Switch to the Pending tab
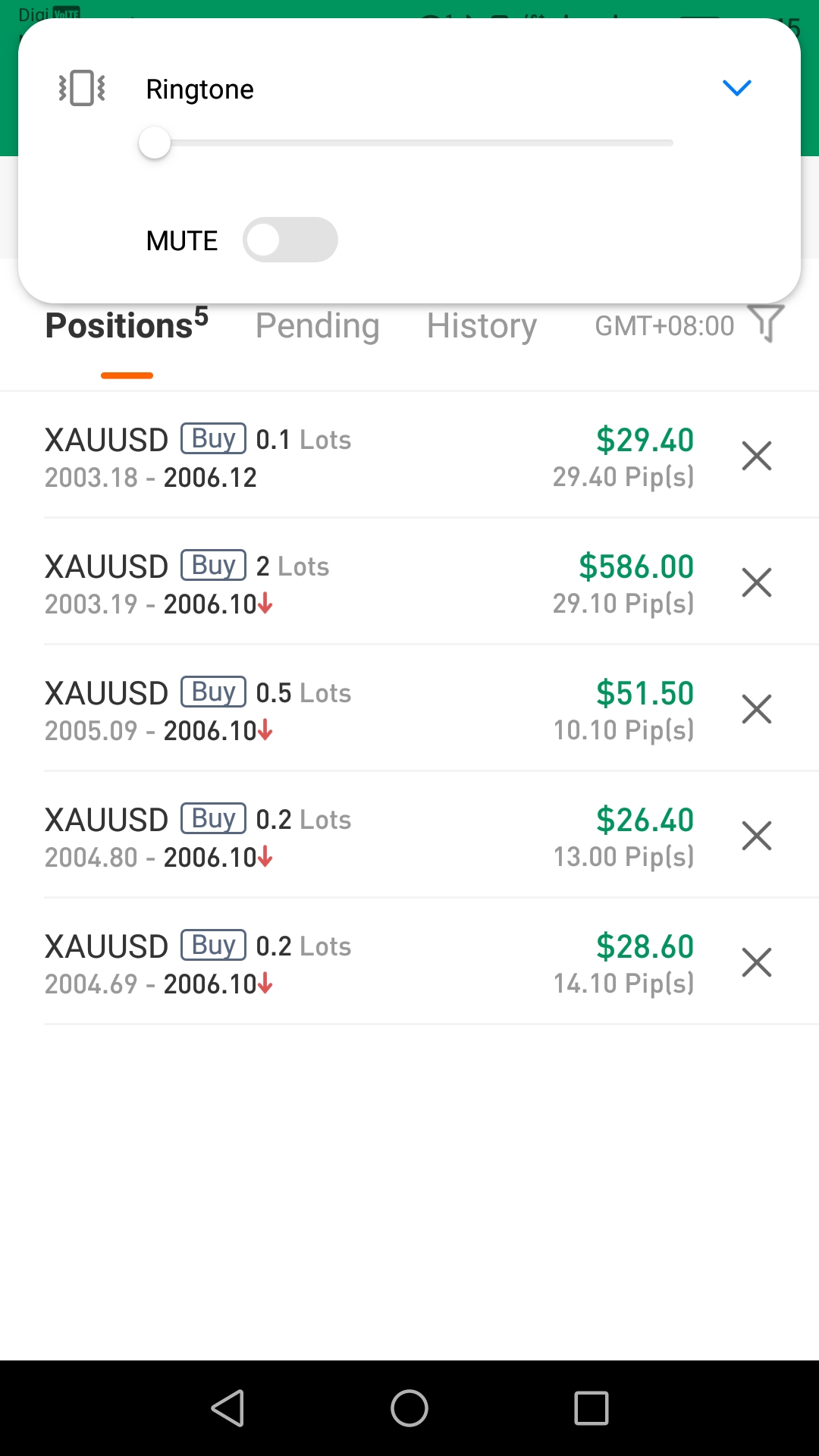This screenshot has width=819, height=1456. [x=317, y=326]
